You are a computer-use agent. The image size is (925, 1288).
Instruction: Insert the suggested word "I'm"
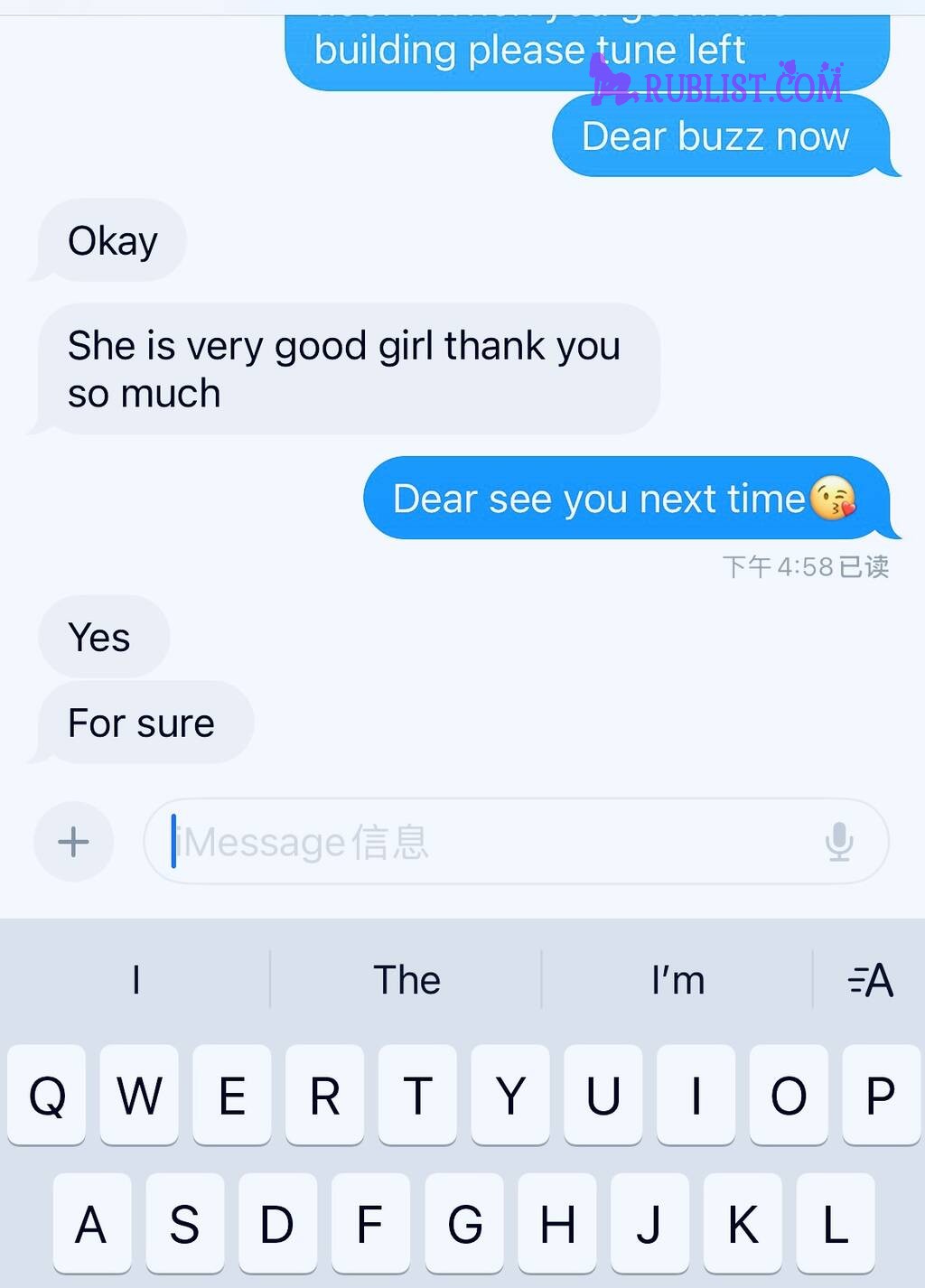click(677, 980)
